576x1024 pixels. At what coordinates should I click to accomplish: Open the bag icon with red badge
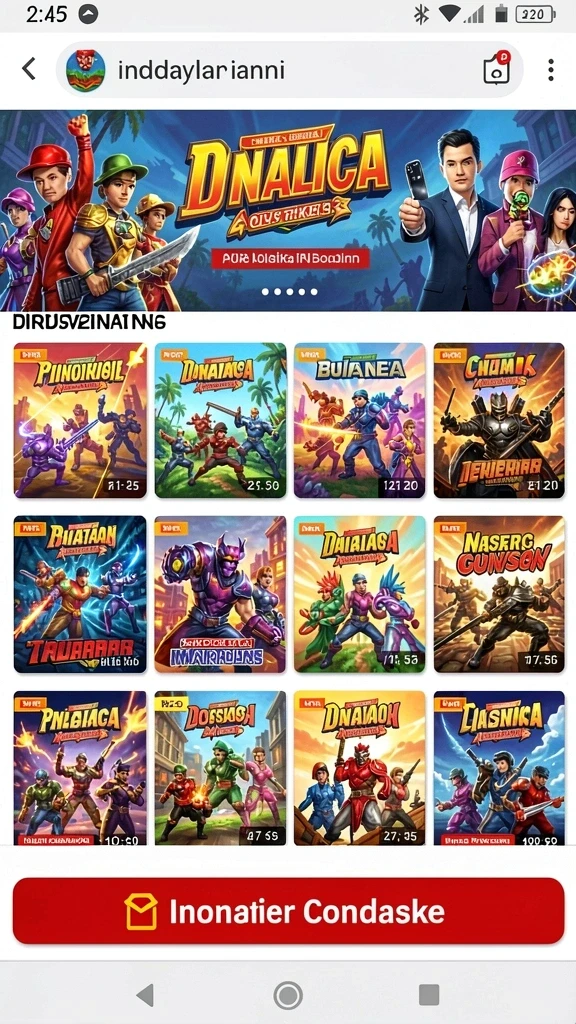pyautogui.click(x=496, y=68)
